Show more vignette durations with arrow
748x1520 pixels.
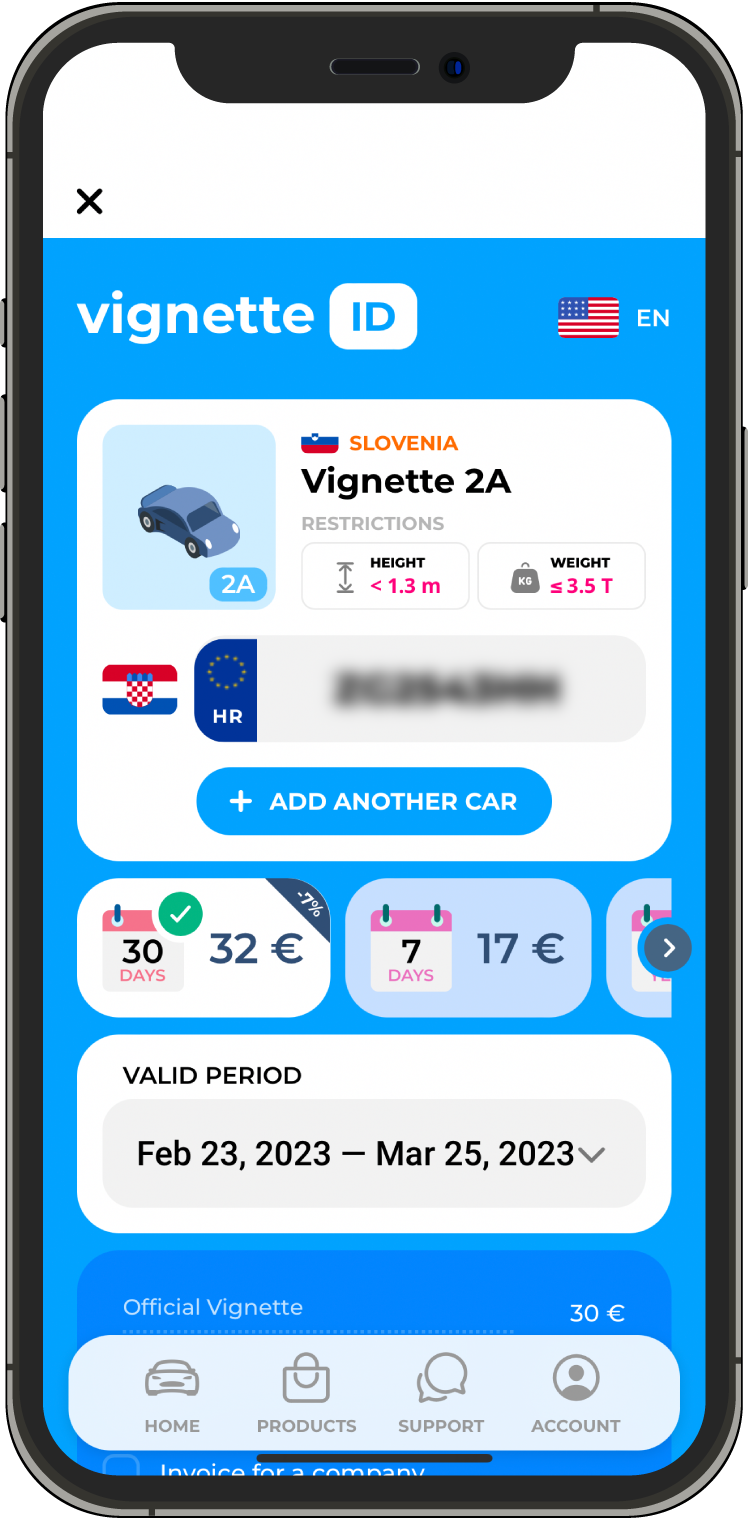pos(668,948)
